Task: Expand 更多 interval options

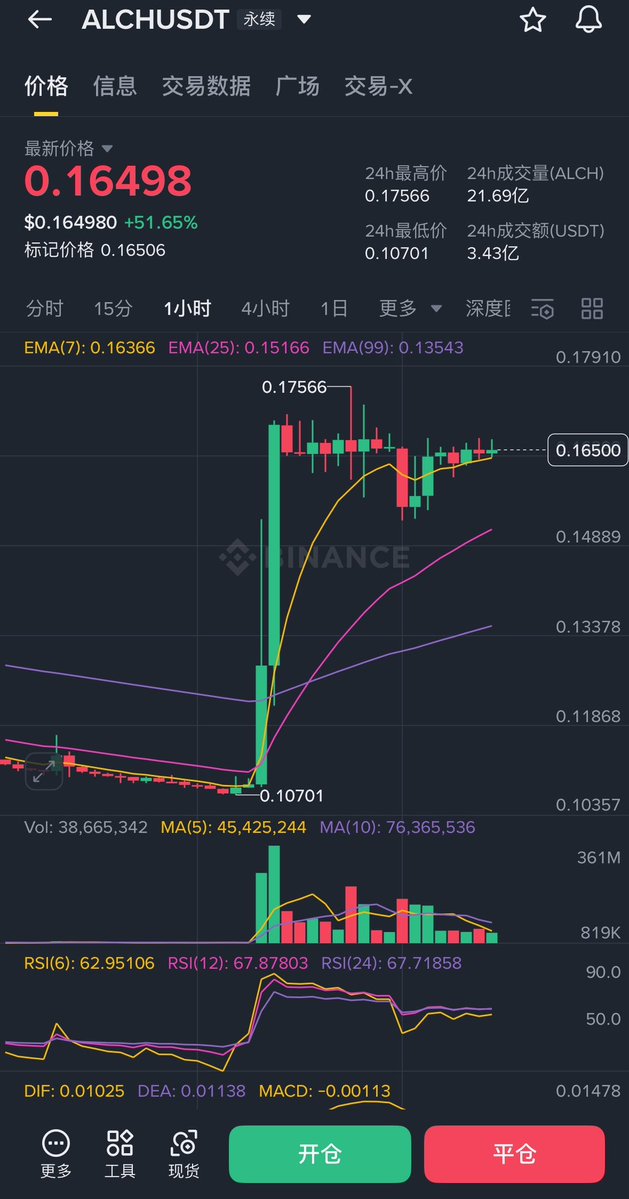Action: click(x=410, y=308)
